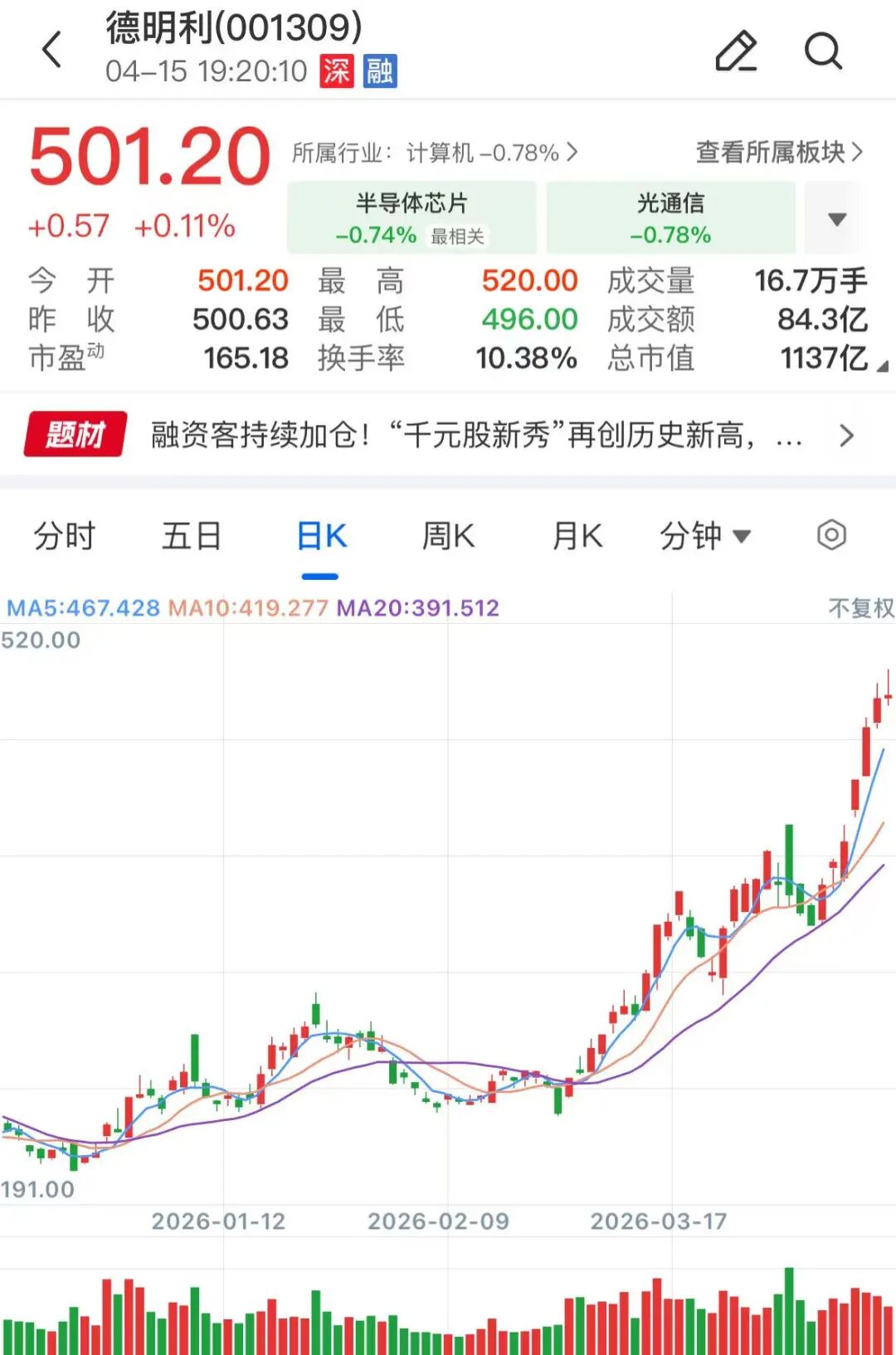This screenshot has width=896, height=1355.
Task: Open the 半导体芯片 sector chip
Action: [411, 218]
